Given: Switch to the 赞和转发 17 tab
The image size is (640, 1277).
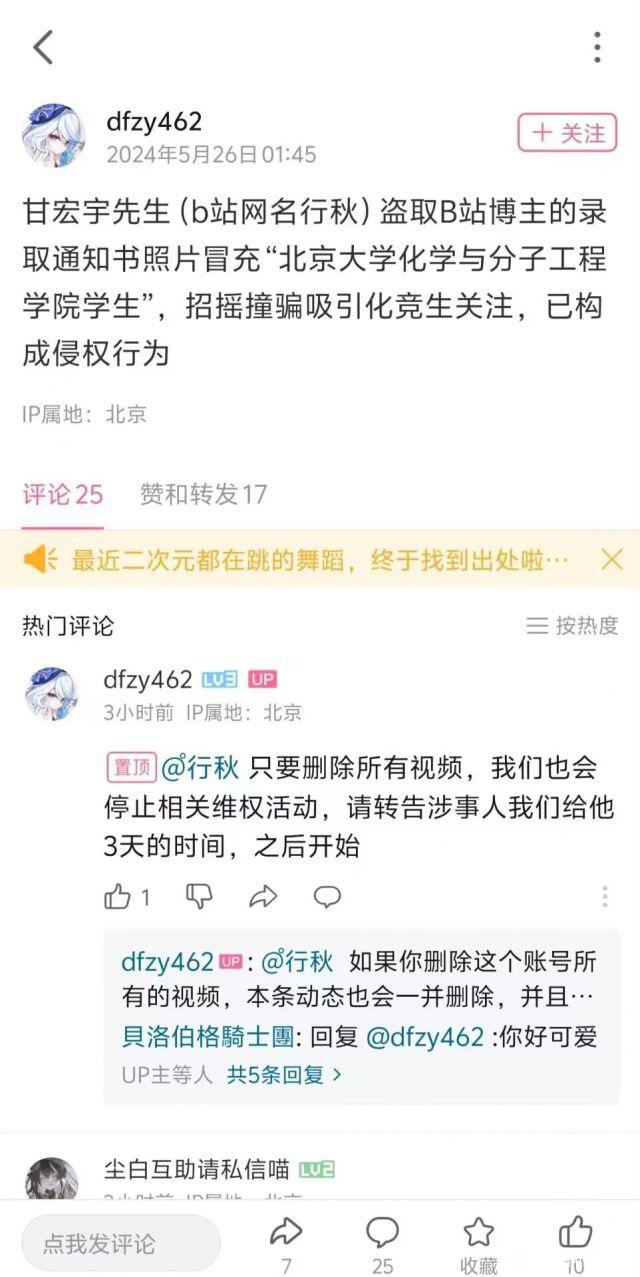Looking at the screenshot, I should click(203, 494).
